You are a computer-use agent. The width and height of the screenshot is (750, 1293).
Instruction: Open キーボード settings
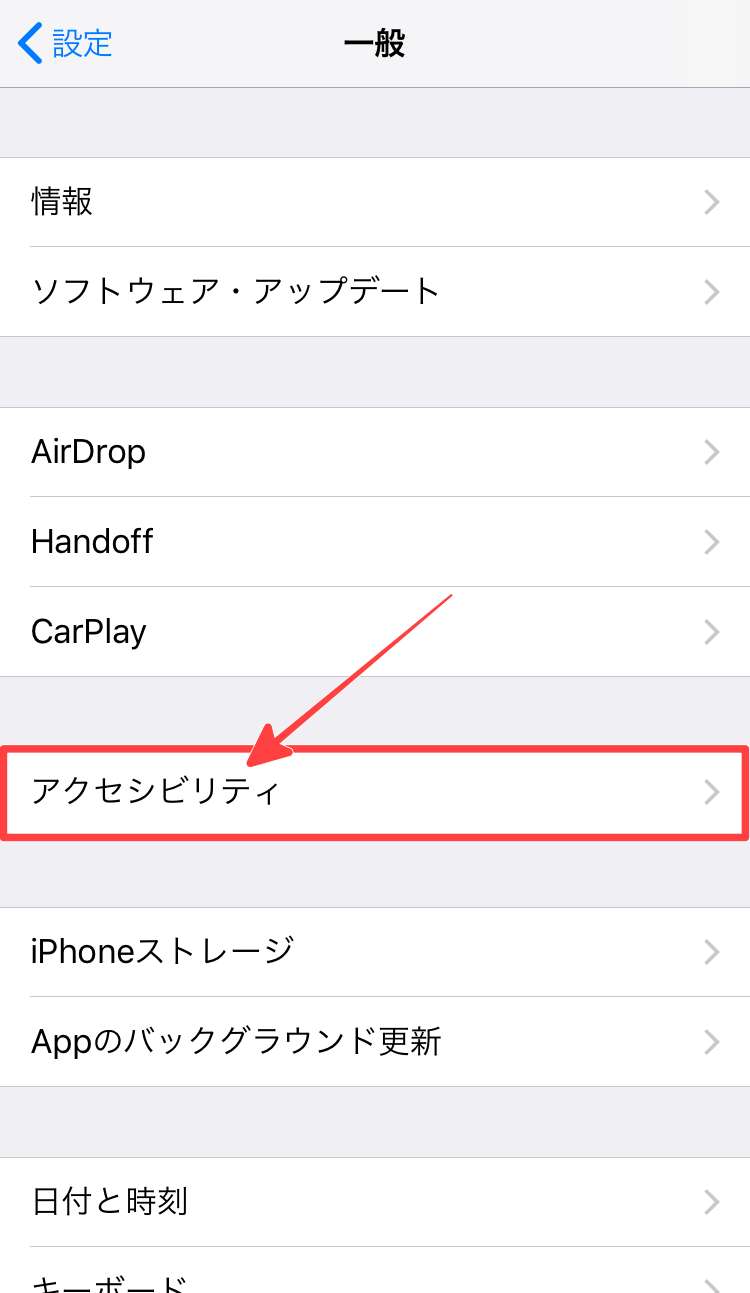[x=375, y=1278]
